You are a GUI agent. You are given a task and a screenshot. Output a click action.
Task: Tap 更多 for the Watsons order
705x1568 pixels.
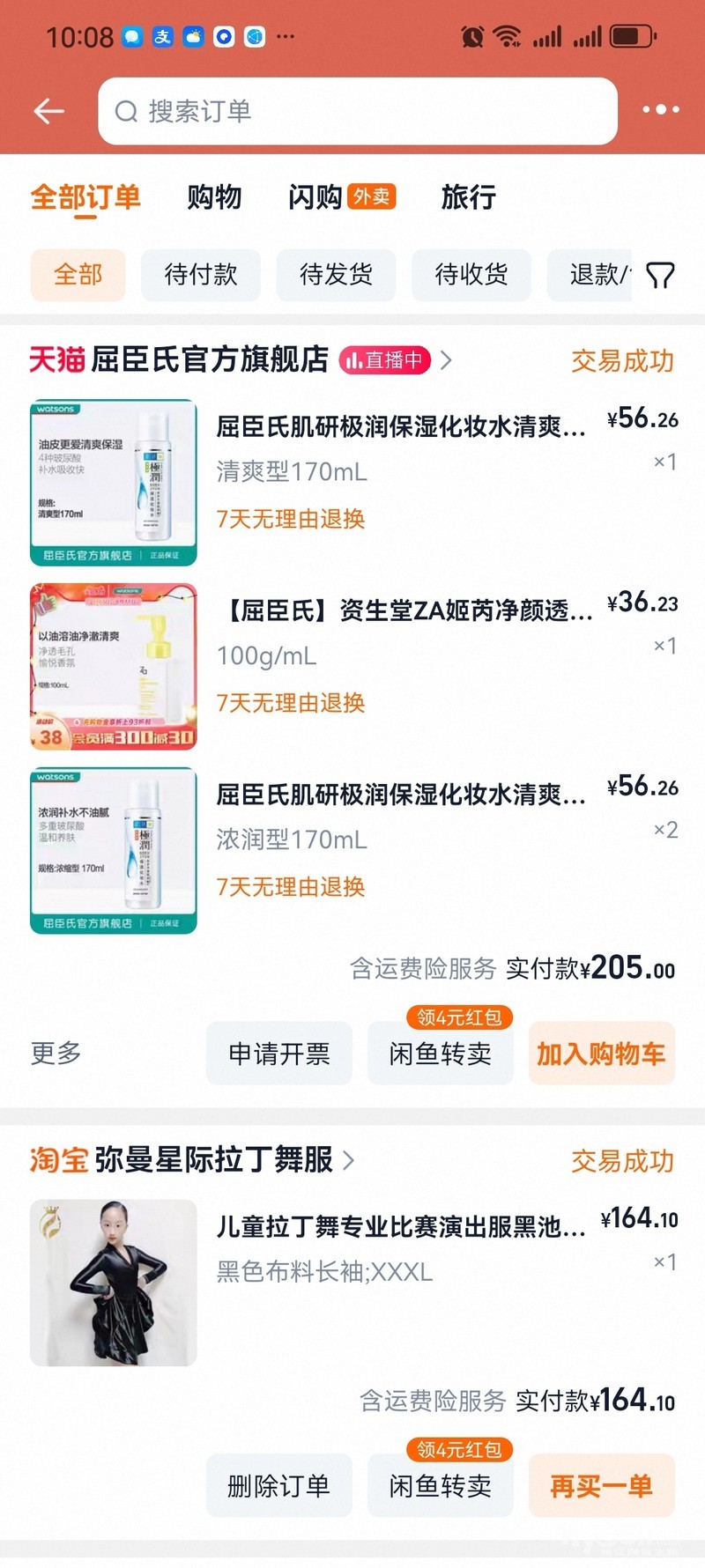[x=56, y=1053]
